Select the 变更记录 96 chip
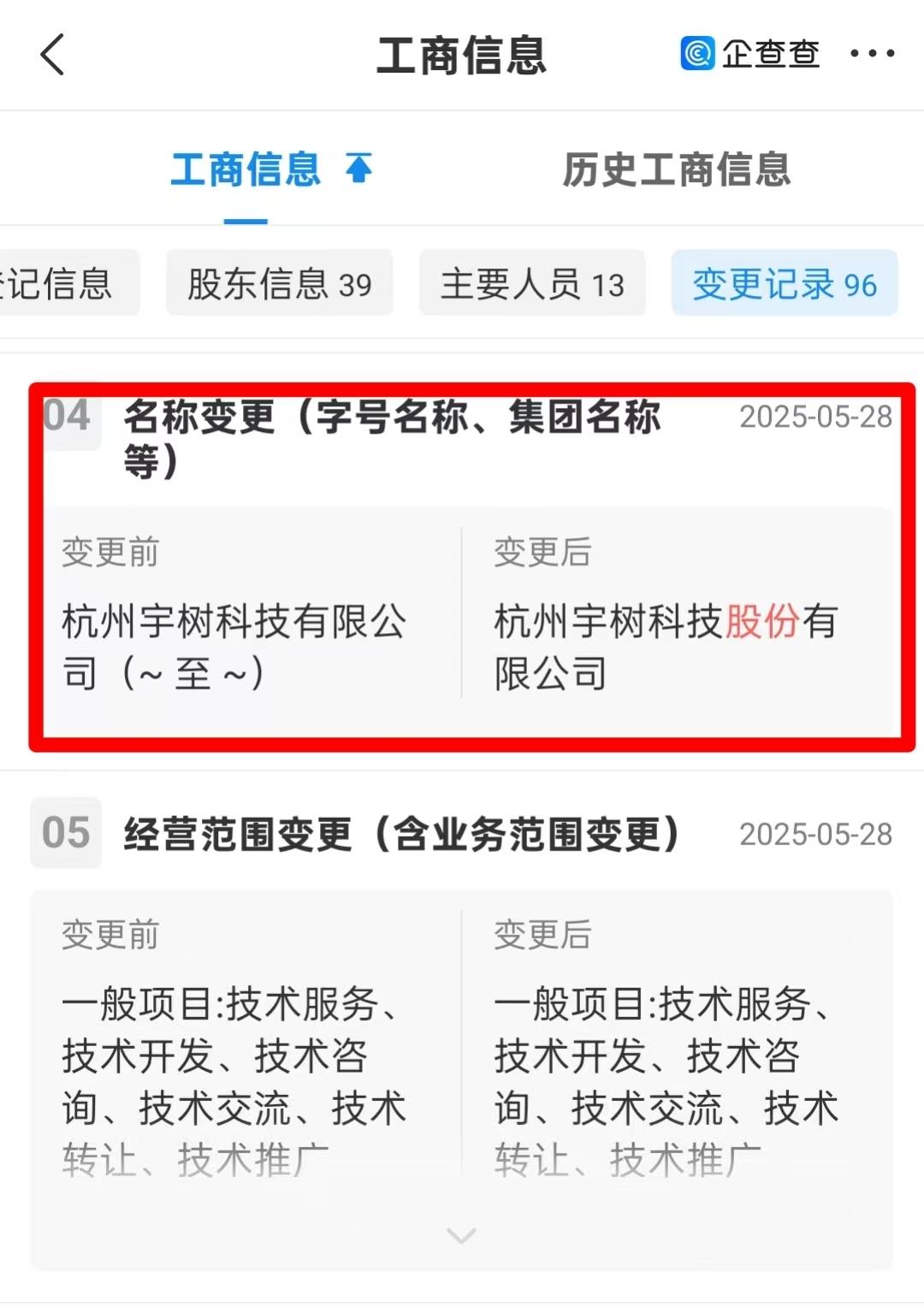The image size is (924, 1307). tap(785, 284)
